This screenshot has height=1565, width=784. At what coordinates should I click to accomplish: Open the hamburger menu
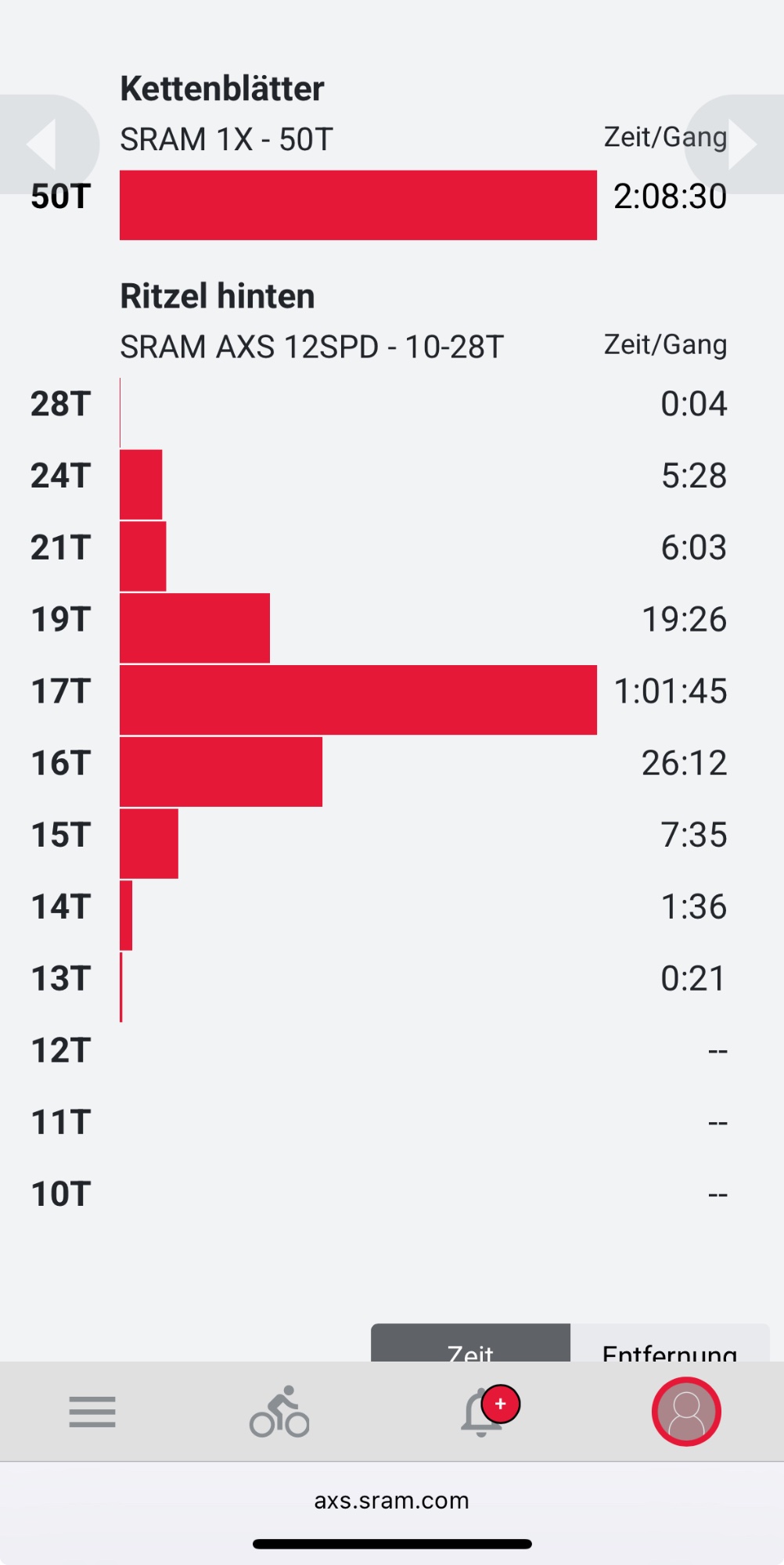(92, 1412)
